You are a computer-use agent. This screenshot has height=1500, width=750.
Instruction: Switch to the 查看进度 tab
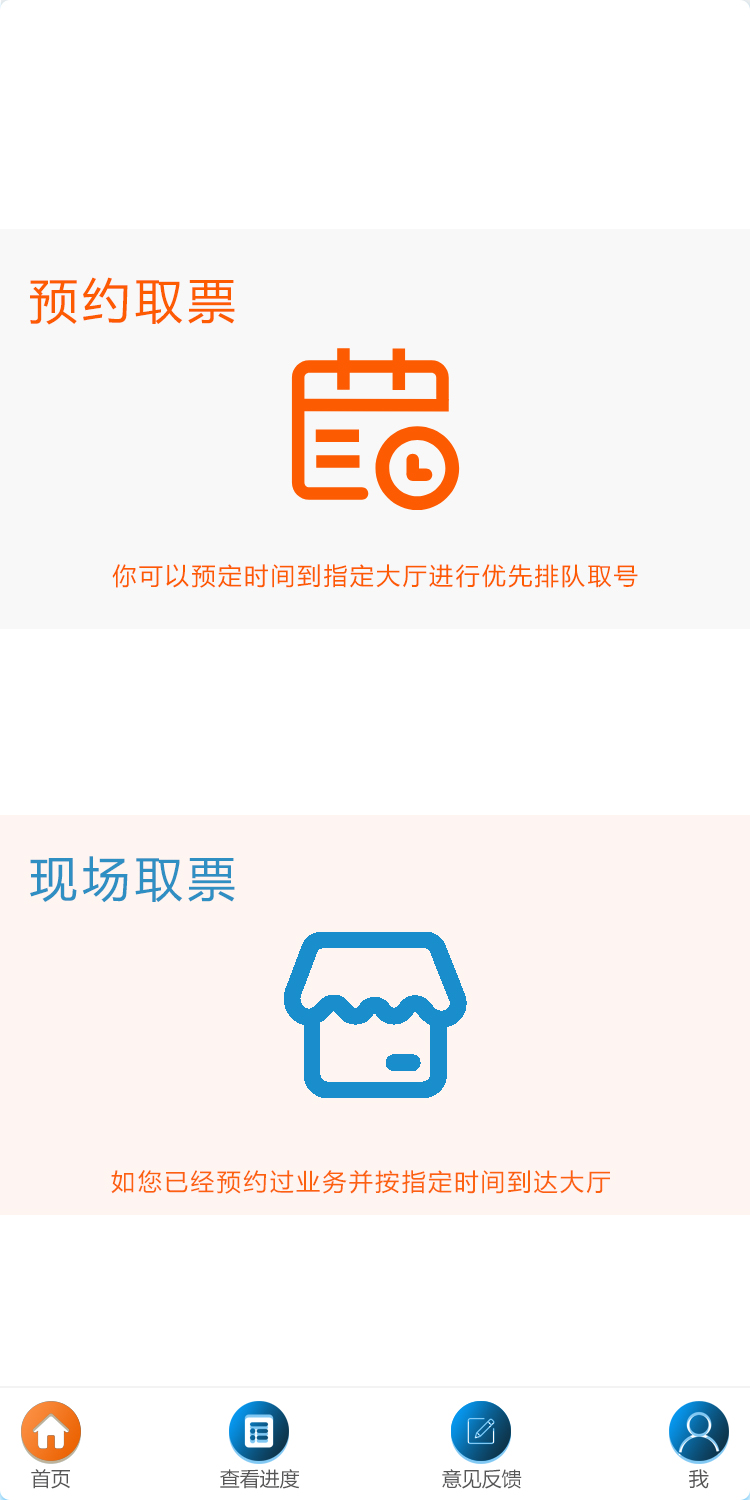[x=259, y=1444]
